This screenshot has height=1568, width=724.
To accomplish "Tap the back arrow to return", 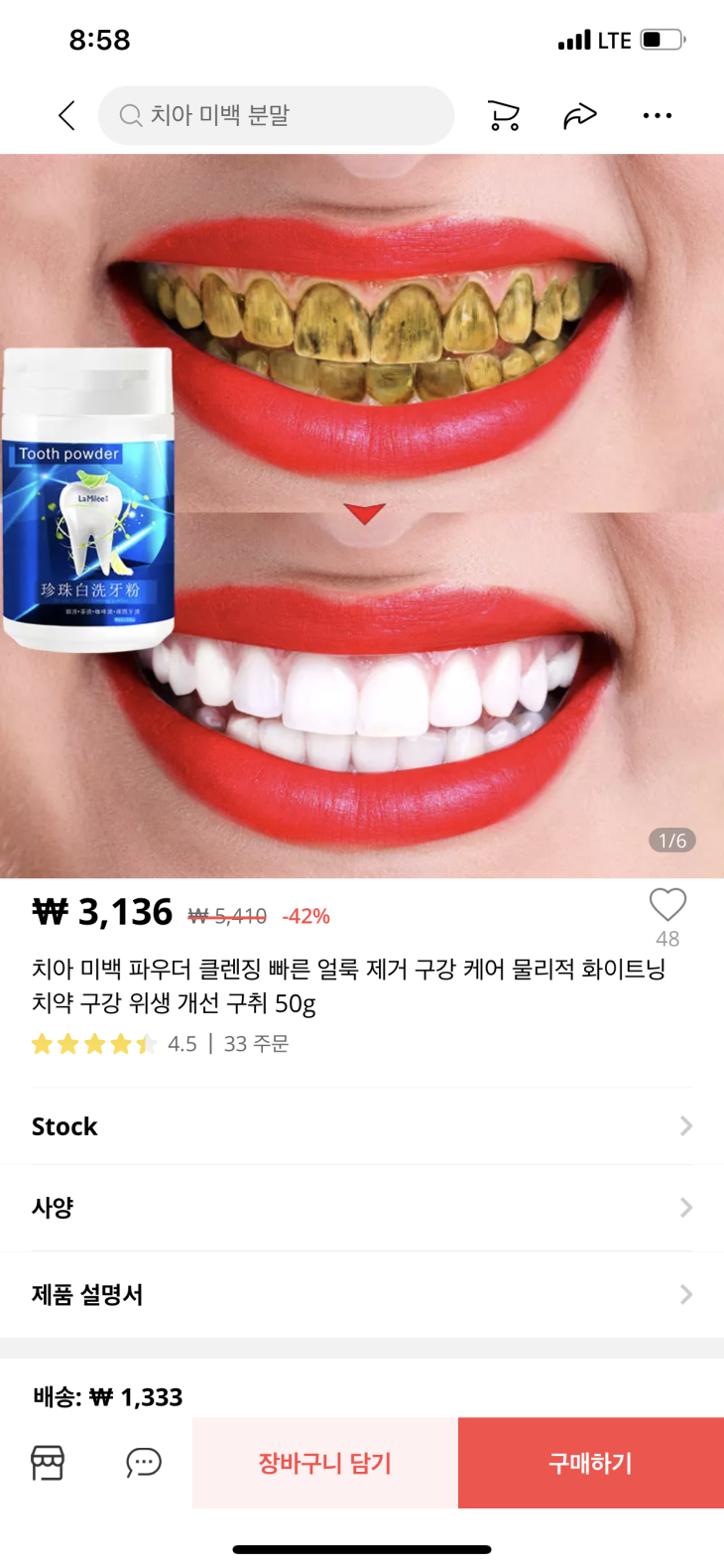I will point(65,115).
